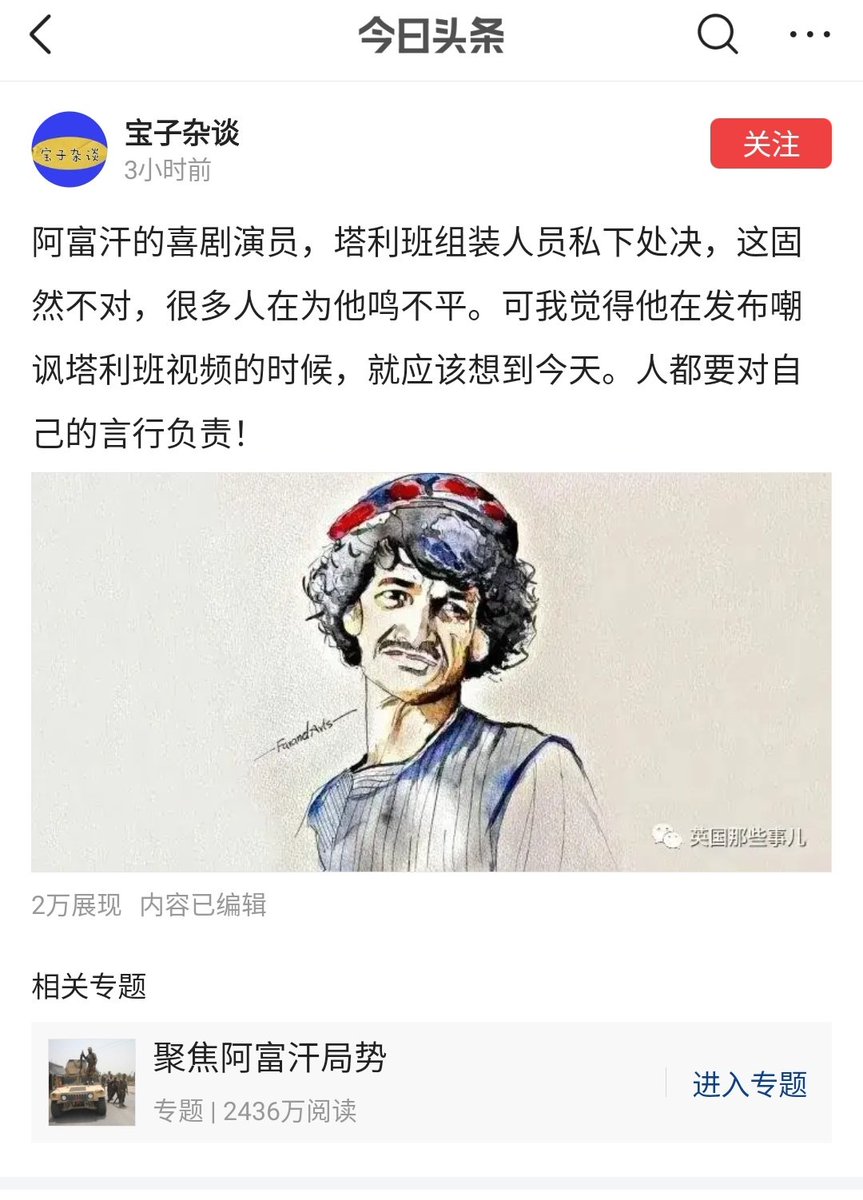Screen dimensions: 863x1200
Task: Open the search magnifier icon
Action: coord(716,37)
